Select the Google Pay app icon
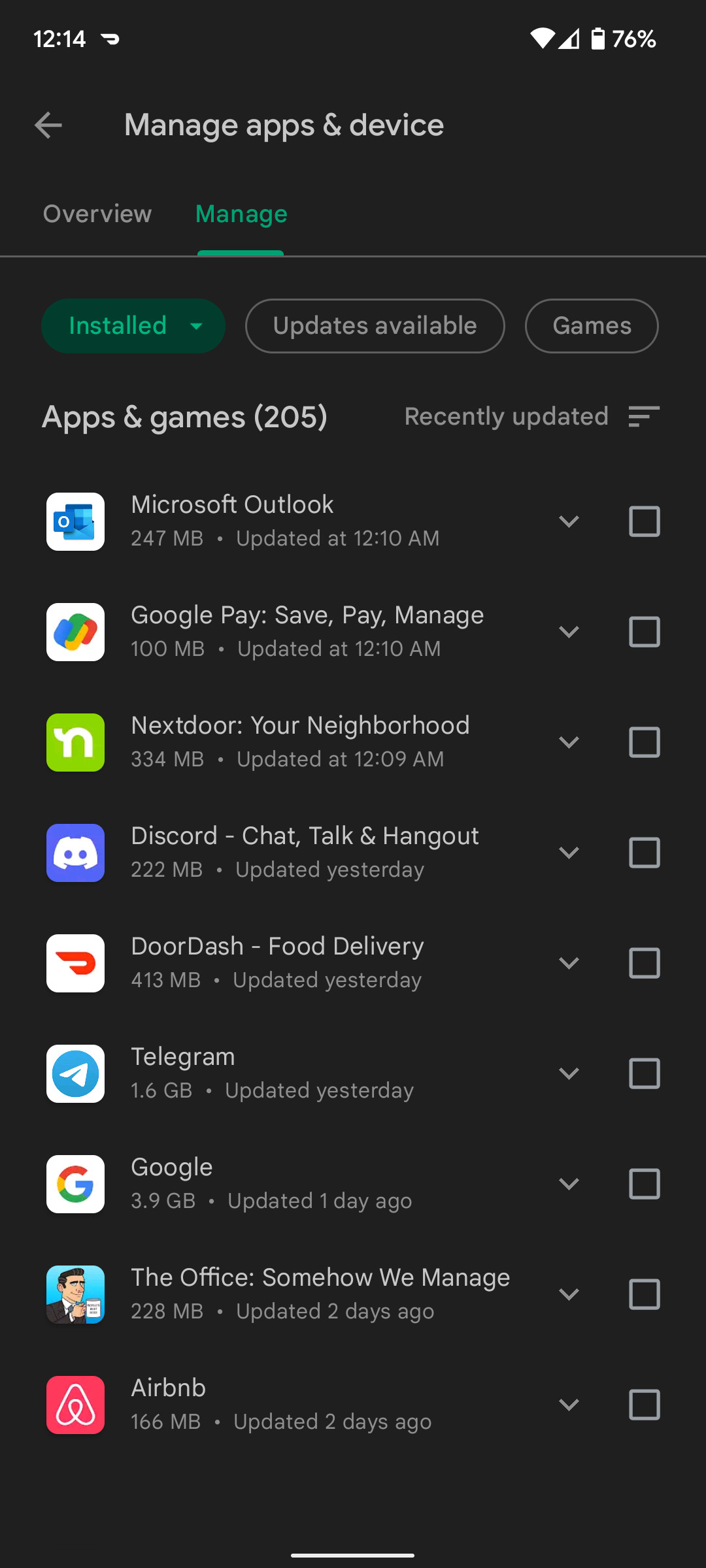Image resolution: width=706 pixels, height=1568 pixels. 75,632
